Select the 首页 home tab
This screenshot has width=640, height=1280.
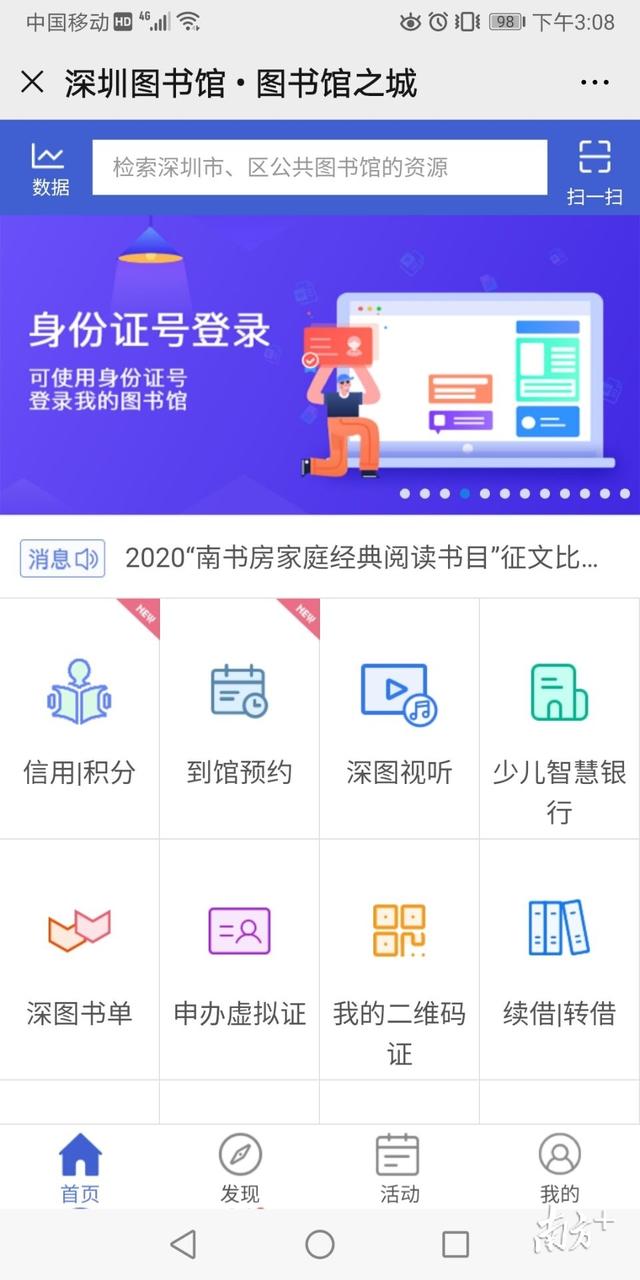coord(80,1168)
